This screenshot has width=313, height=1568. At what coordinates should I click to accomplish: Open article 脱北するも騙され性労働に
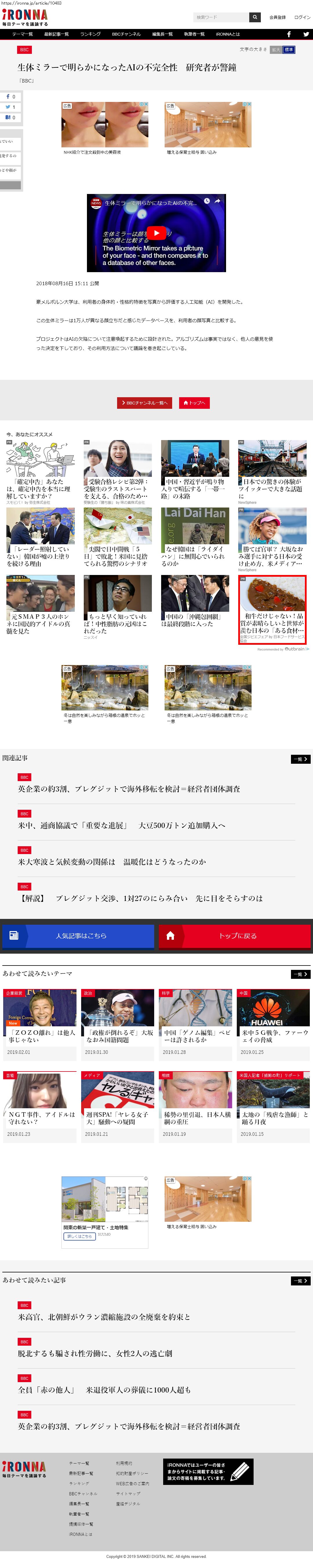pos(95,1354)
